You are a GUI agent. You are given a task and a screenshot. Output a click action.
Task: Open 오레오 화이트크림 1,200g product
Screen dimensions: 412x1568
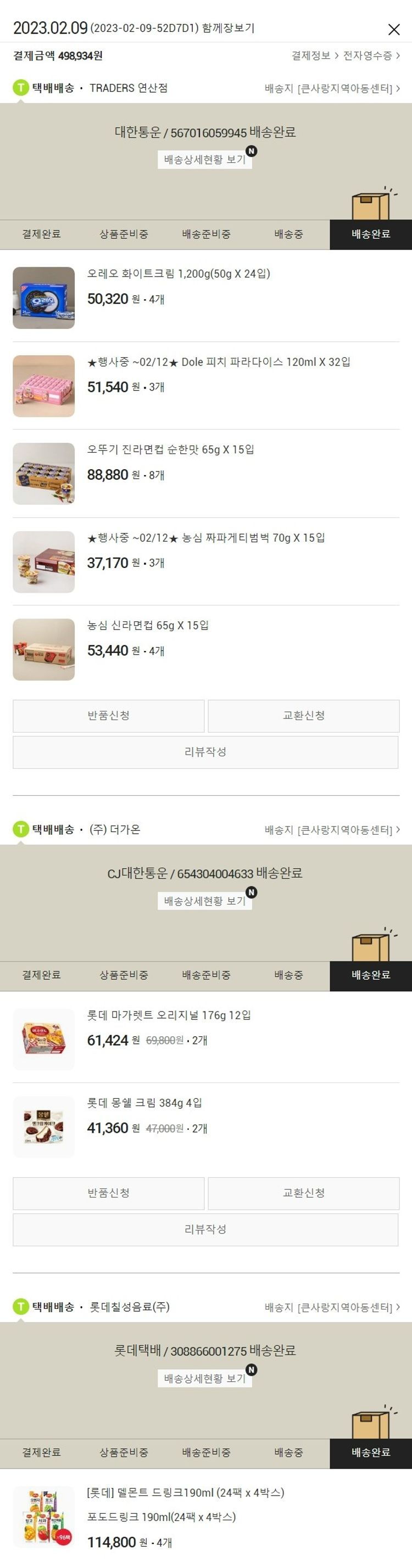[178, 274]
